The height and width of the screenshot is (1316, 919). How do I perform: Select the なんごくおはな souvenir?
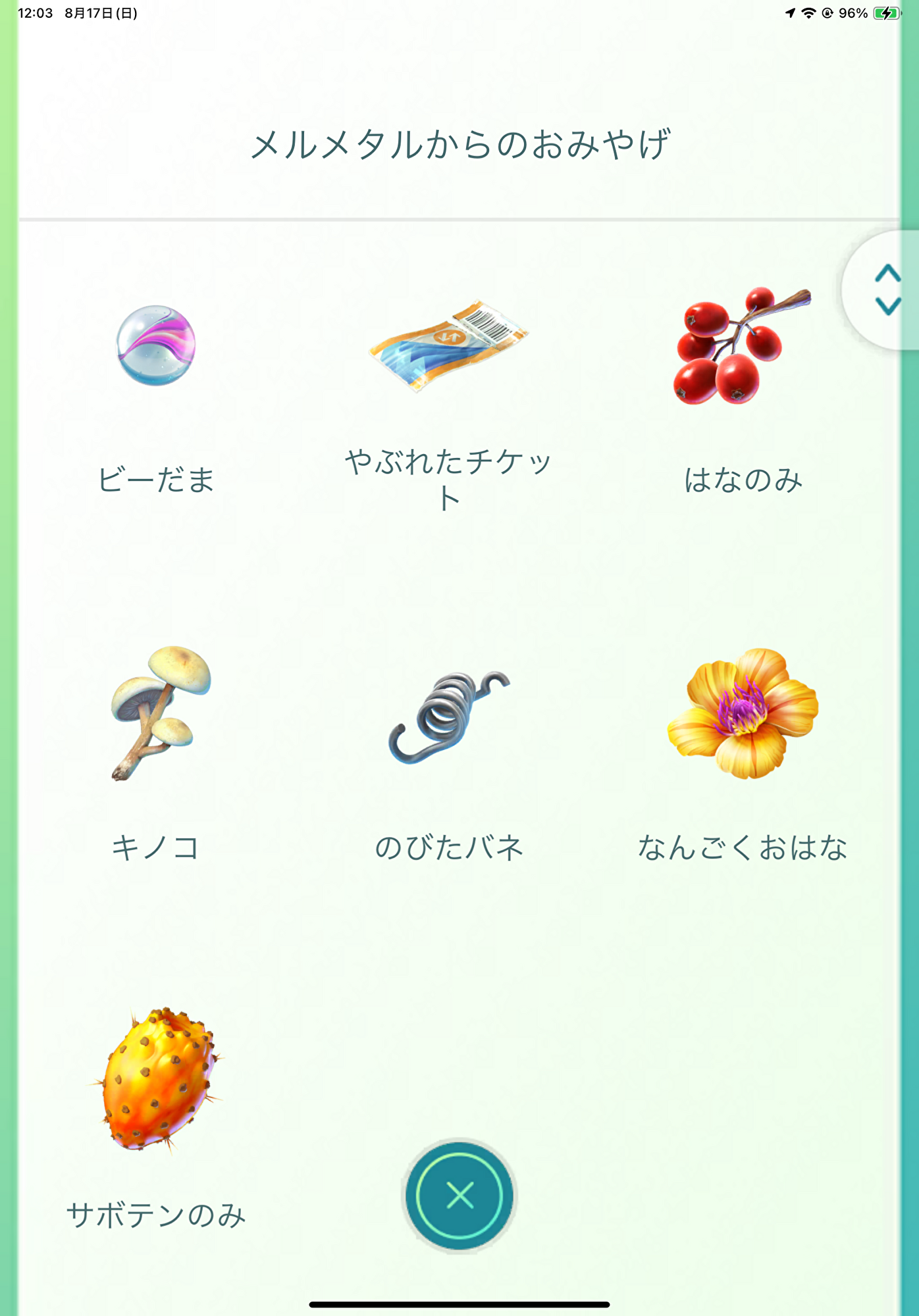743,713
